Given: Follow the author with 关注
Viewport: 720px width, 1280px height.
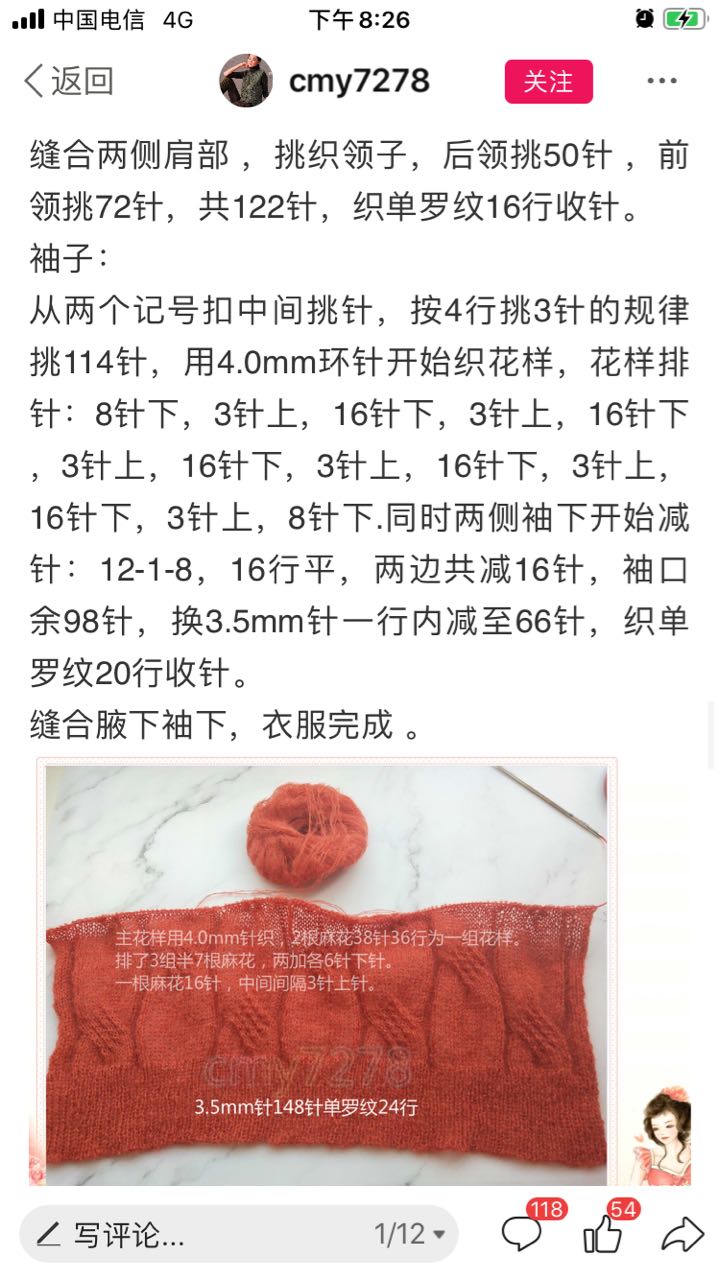Looking at the screenshot, I should click(548, 81).
